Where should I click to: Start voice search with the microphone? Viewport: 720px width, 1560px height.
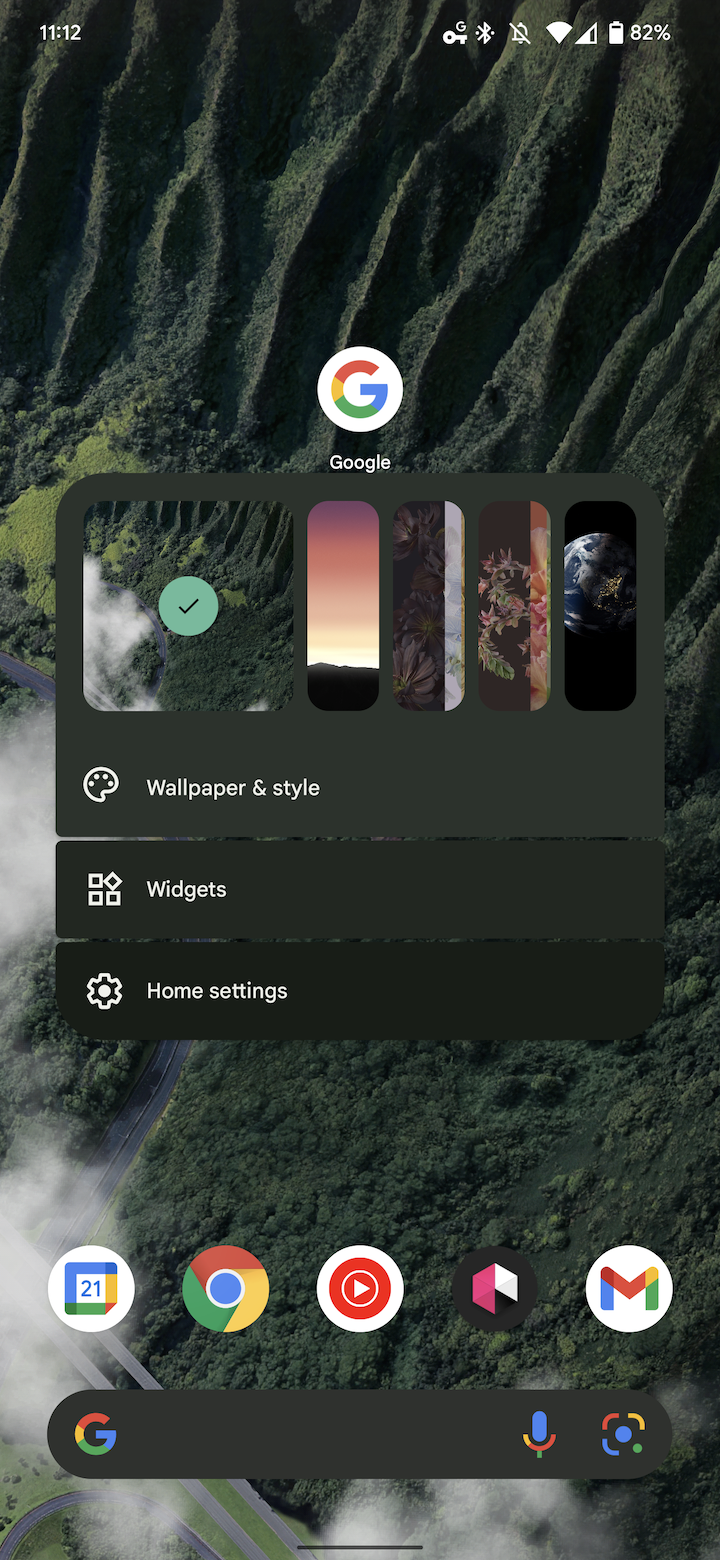[x=539, y=1435]
